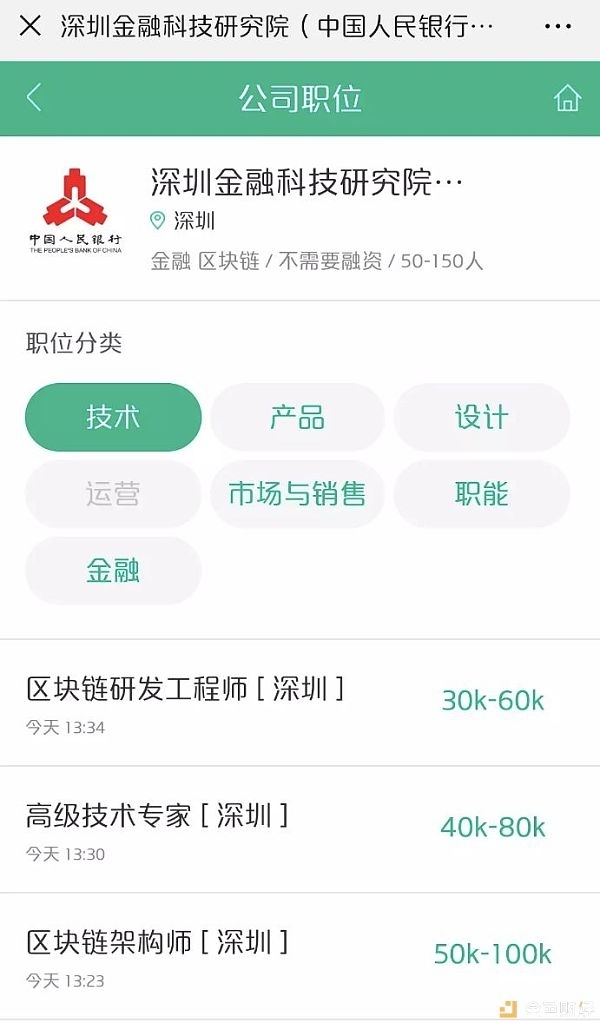Open the three-dot overflow menu
The height and width of the screenshot is (1023, 600).
(558, 27)
